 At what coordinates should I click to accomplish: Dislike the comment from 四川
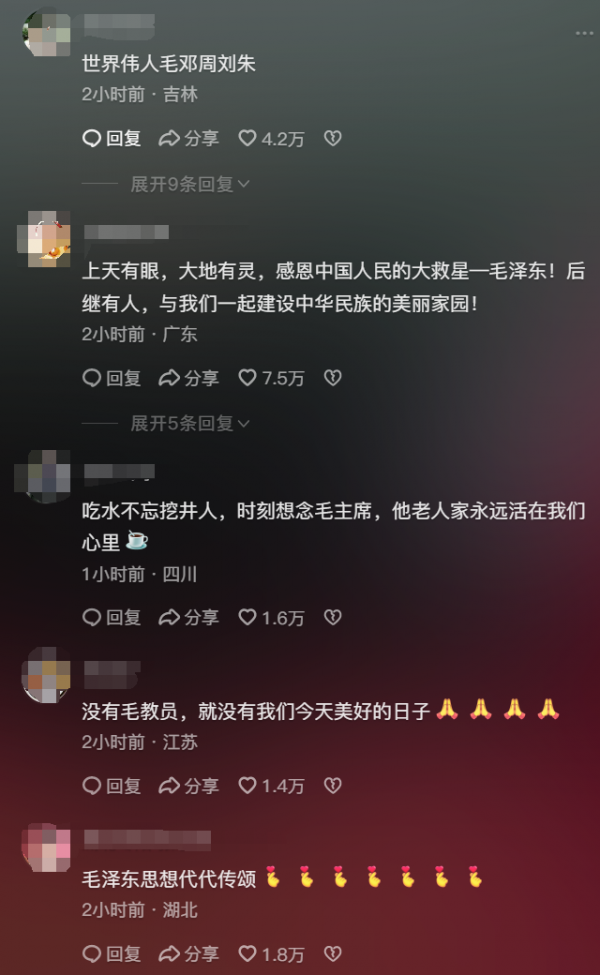333,618
